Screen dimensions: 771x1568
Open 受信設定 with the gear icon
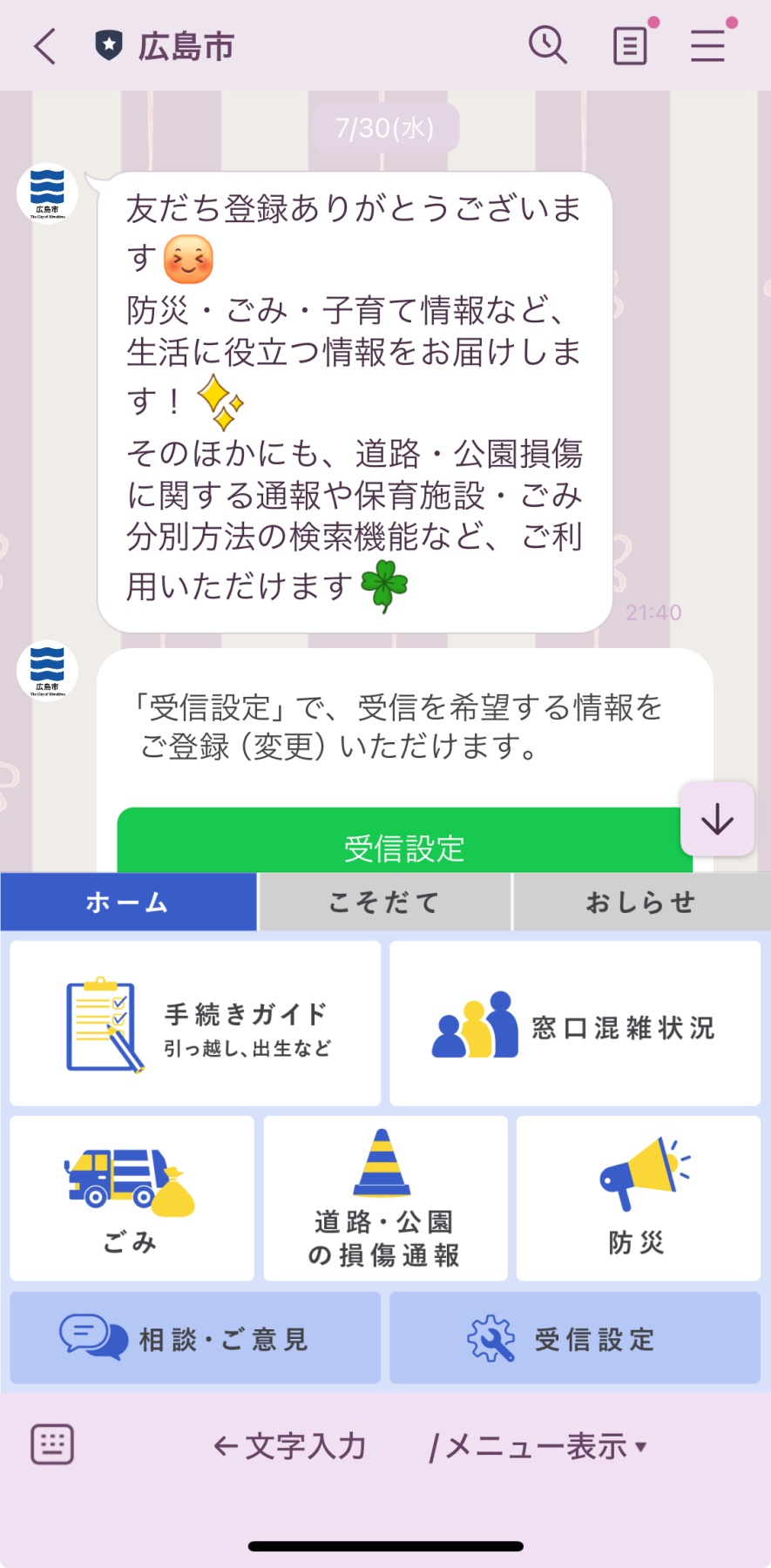(575, 1338)
